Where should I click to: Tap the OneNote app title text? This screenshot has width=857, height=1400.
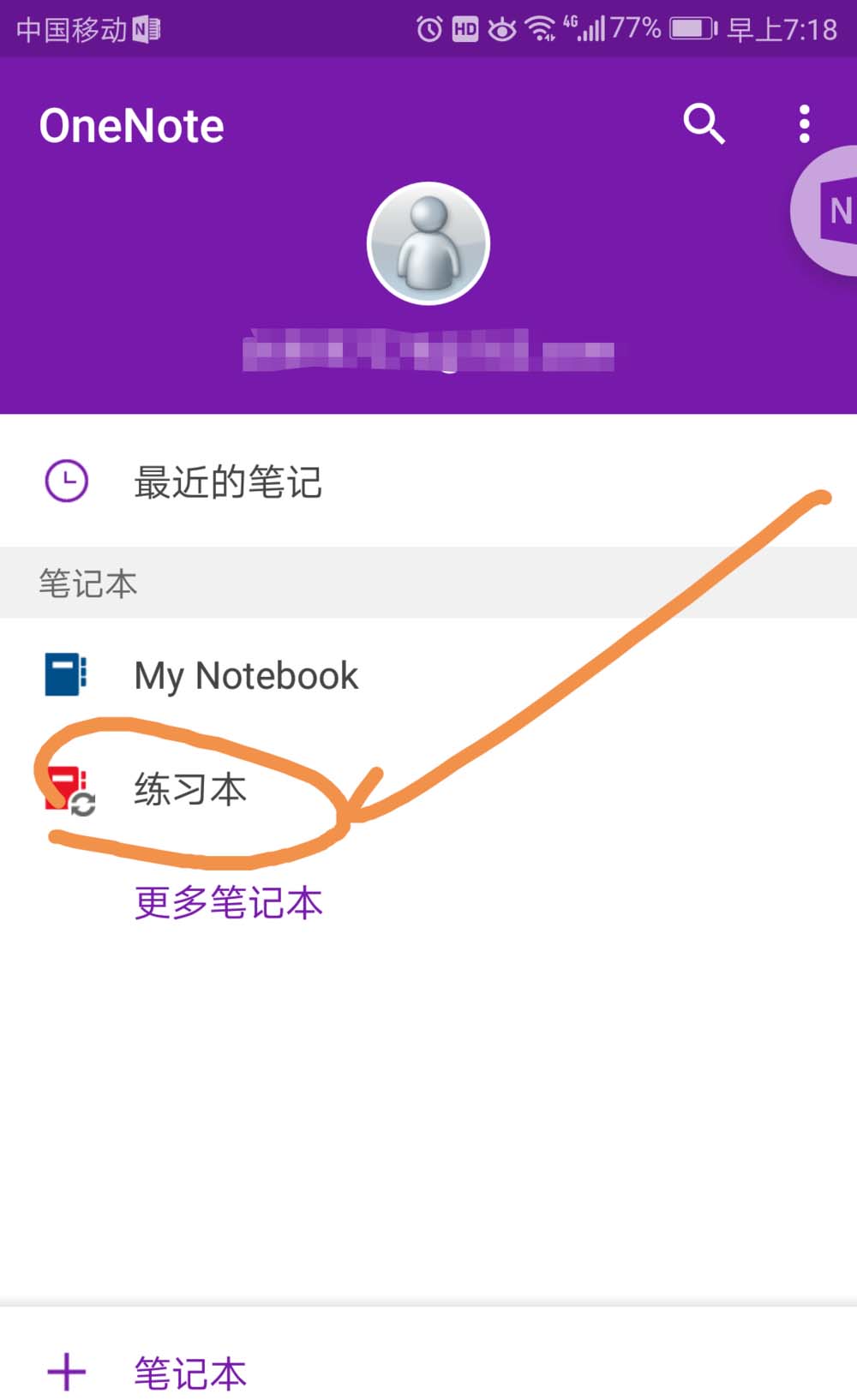[x=130, y=124]
